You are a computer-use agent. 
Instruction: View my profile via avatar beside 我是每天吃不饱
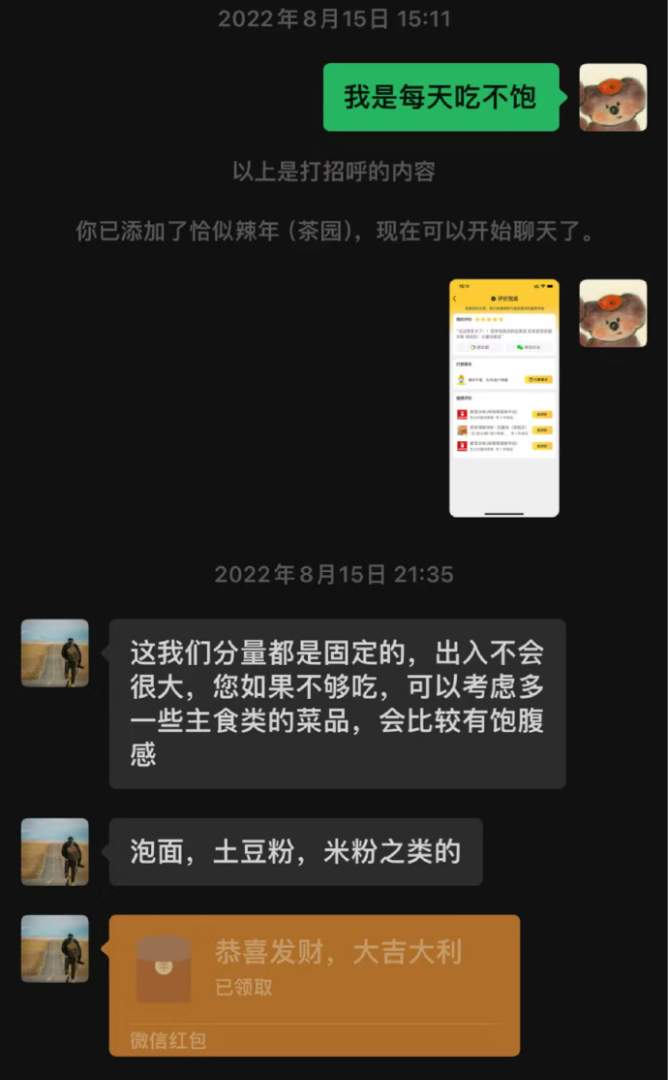pyautogui.click(x=613, y=97)
